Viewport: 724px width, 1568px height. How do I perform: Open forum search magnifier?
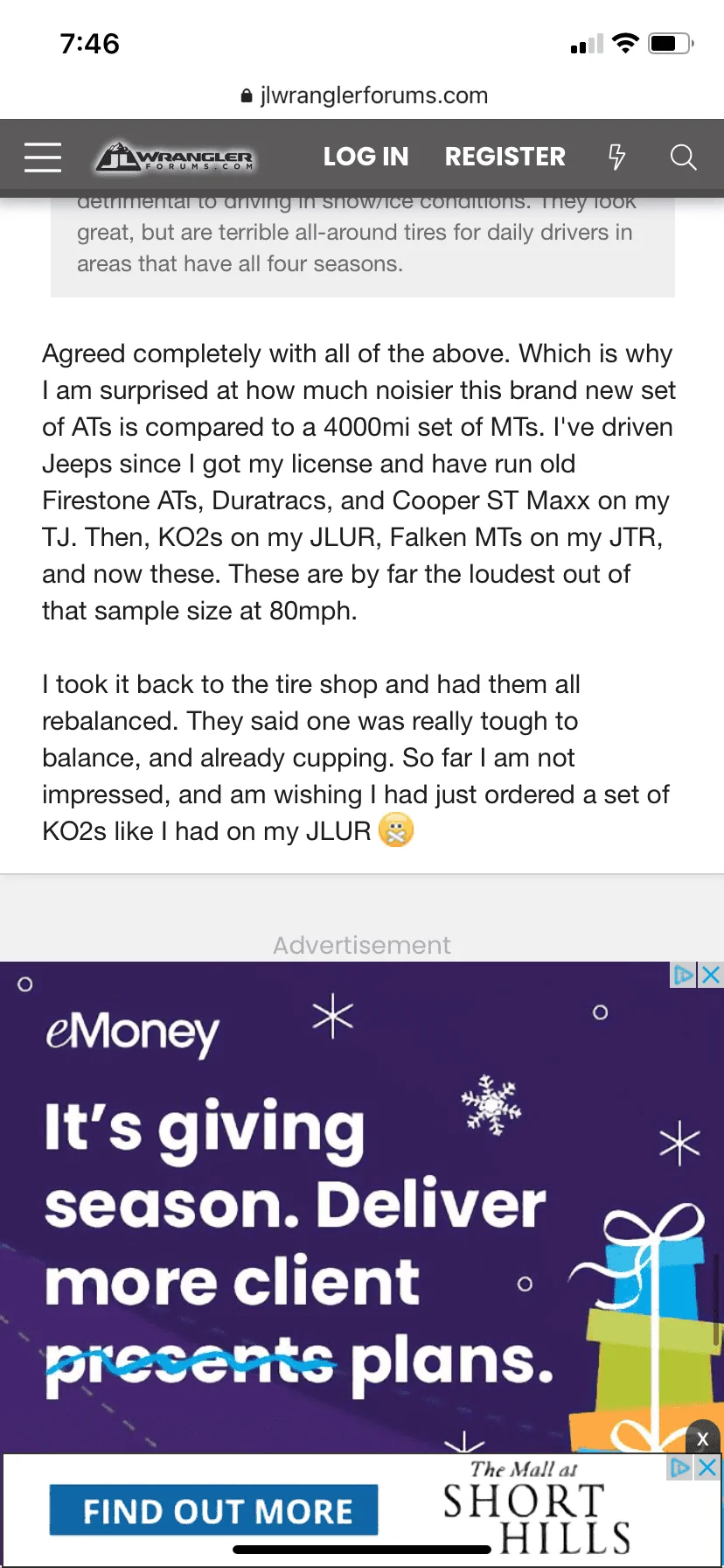(683, 157)
